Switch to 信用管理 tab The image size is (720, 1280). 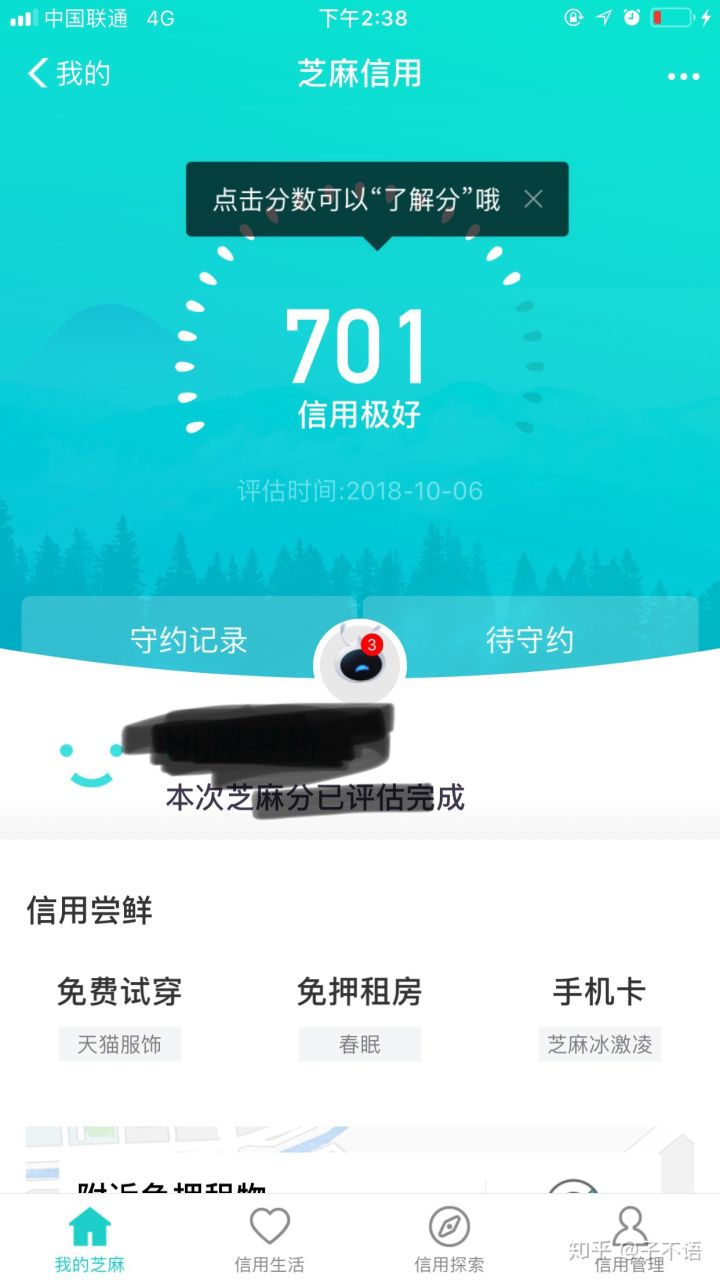coord(629,1240)
